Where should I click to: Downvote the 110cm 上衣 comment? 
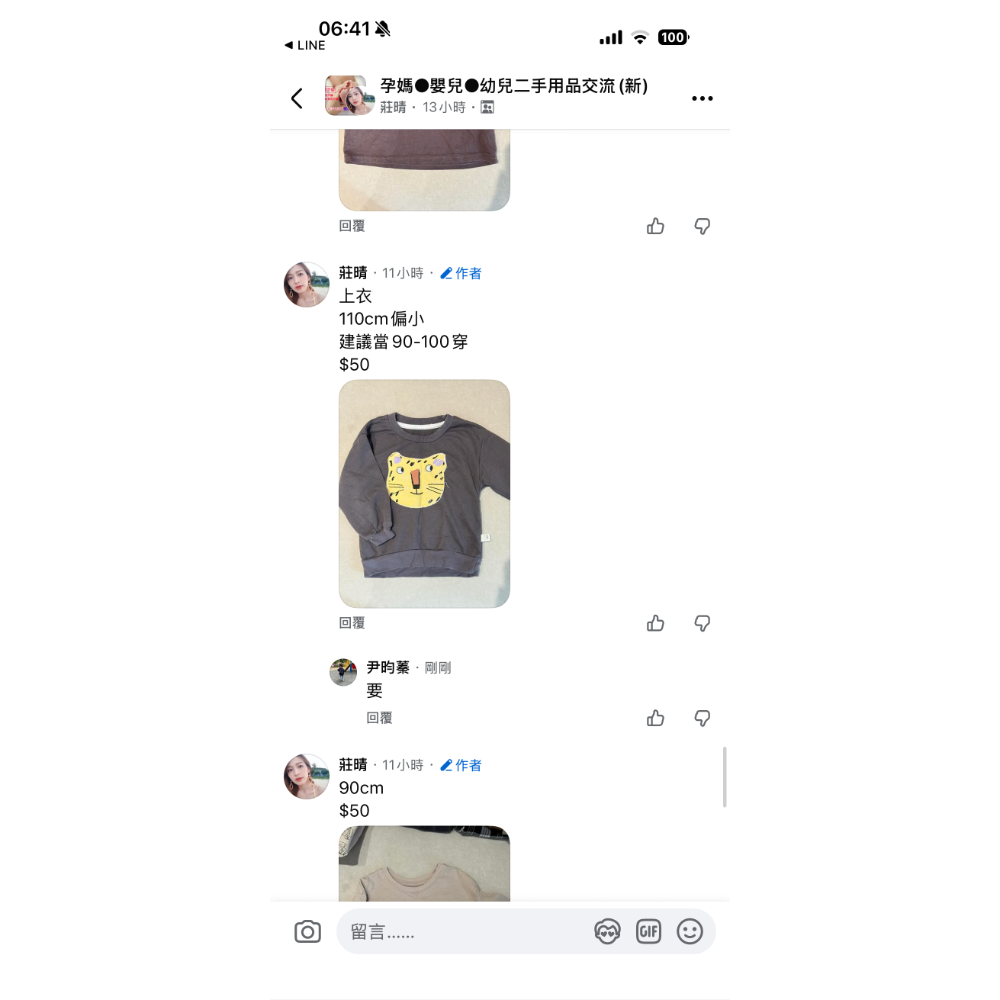point(702,623)
